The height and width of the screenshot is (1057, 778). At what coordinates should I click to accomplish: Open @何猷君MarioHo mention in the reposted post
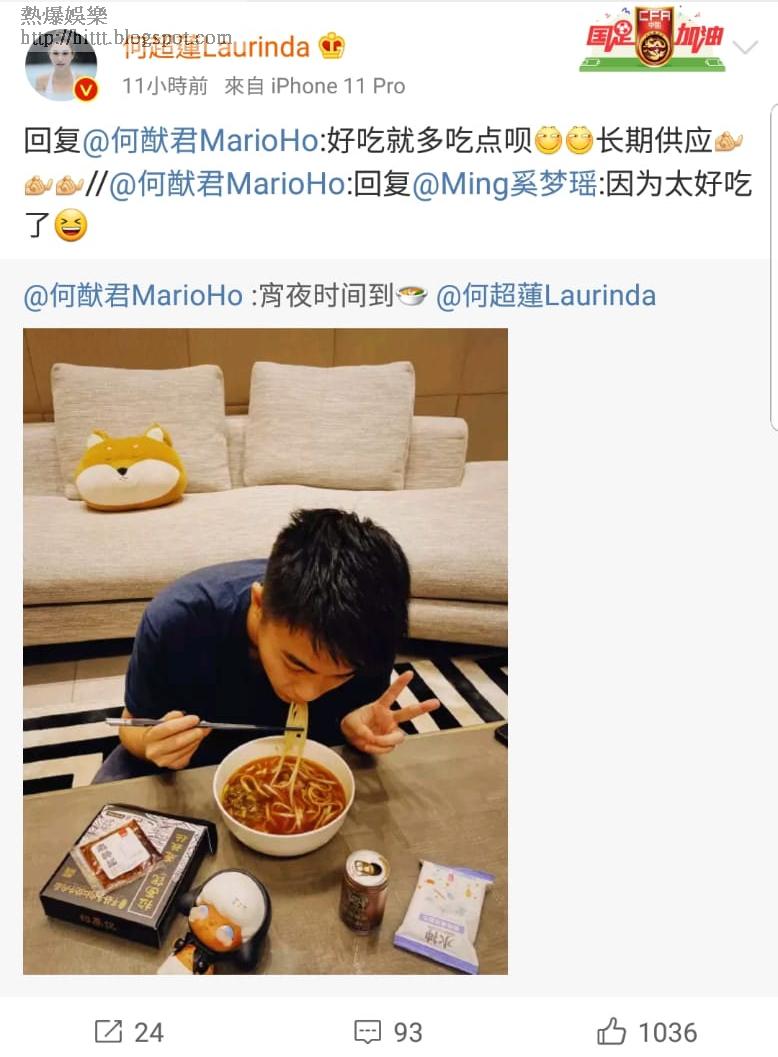pos(133,296)
